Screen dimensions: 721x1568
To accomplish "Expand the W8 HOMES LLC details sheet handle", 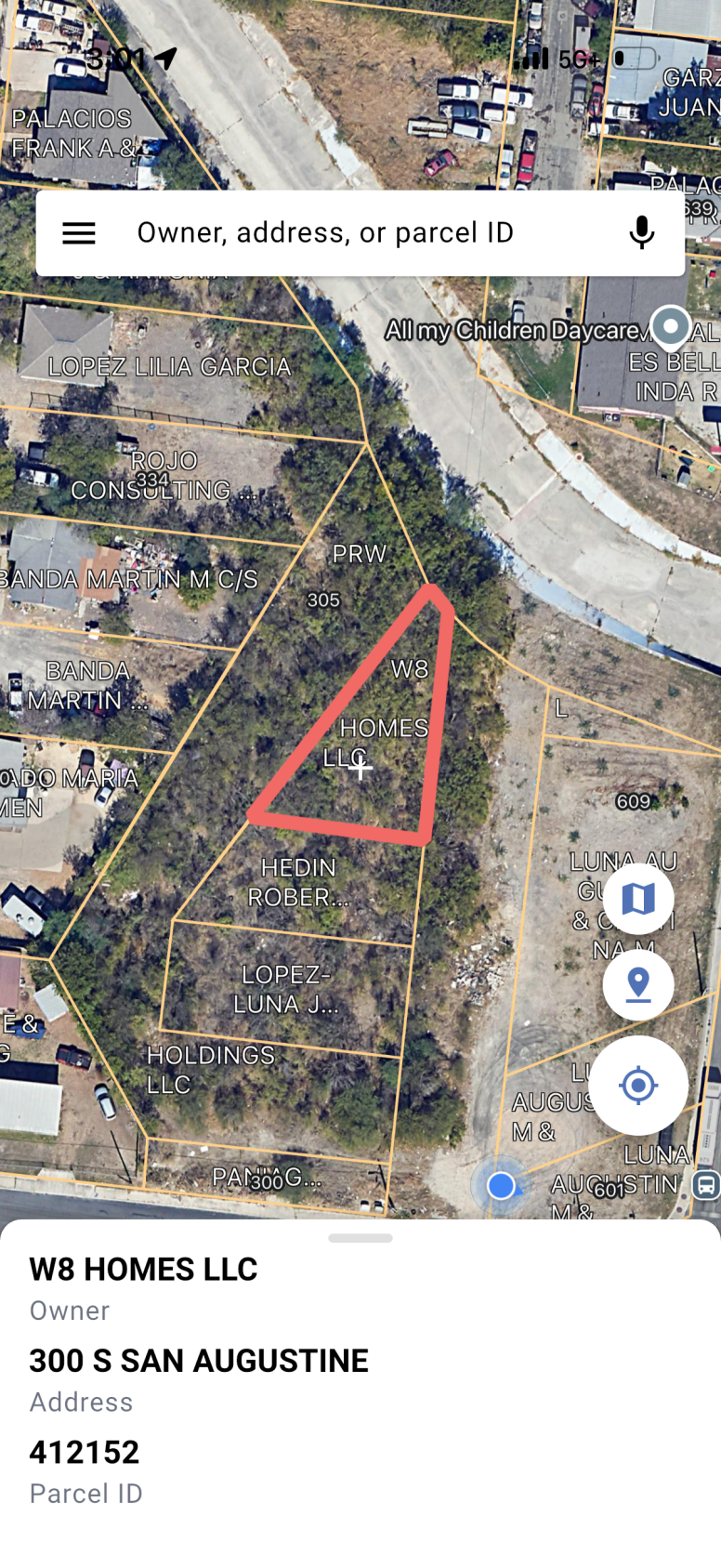I will tap(360, 1238).
